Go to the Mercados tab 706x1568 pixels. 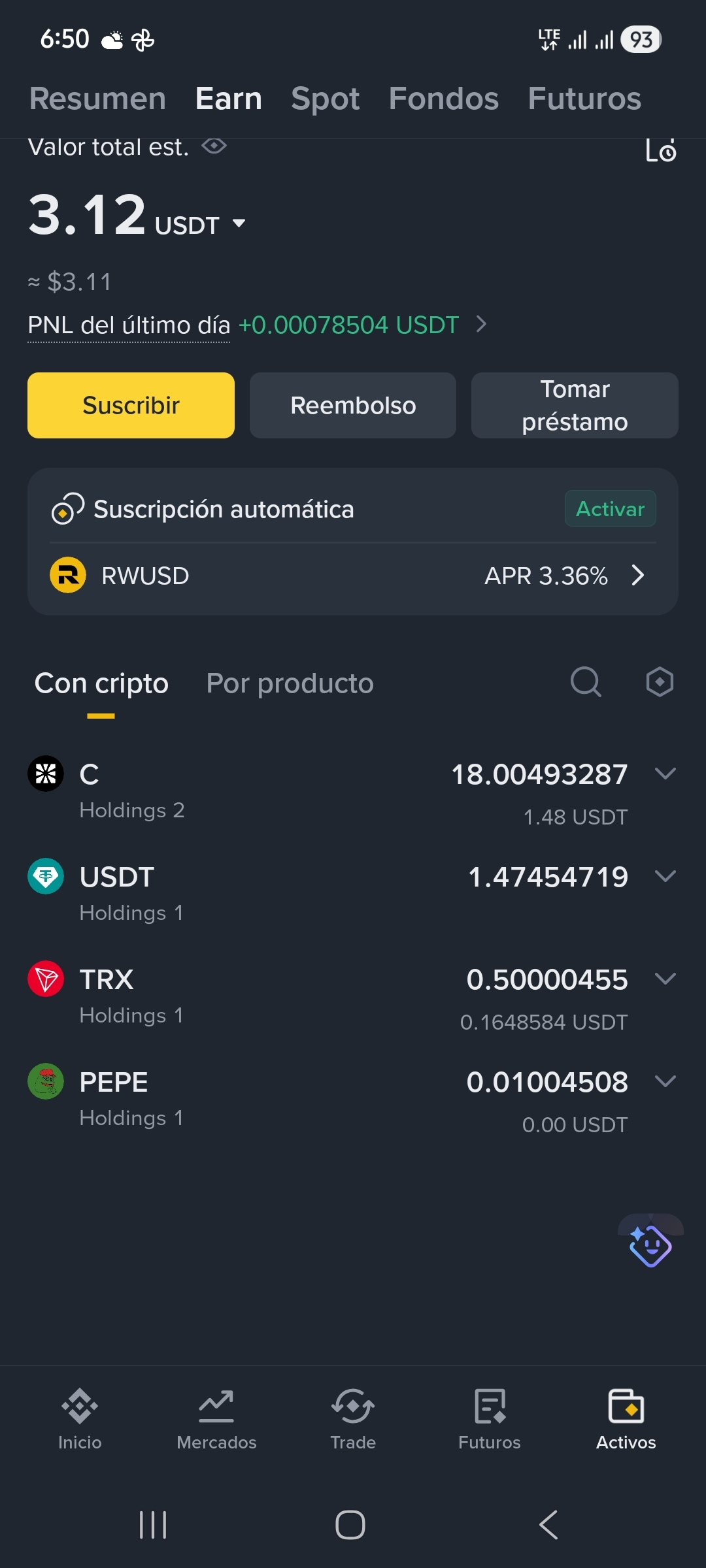[x=216, y=1416]
